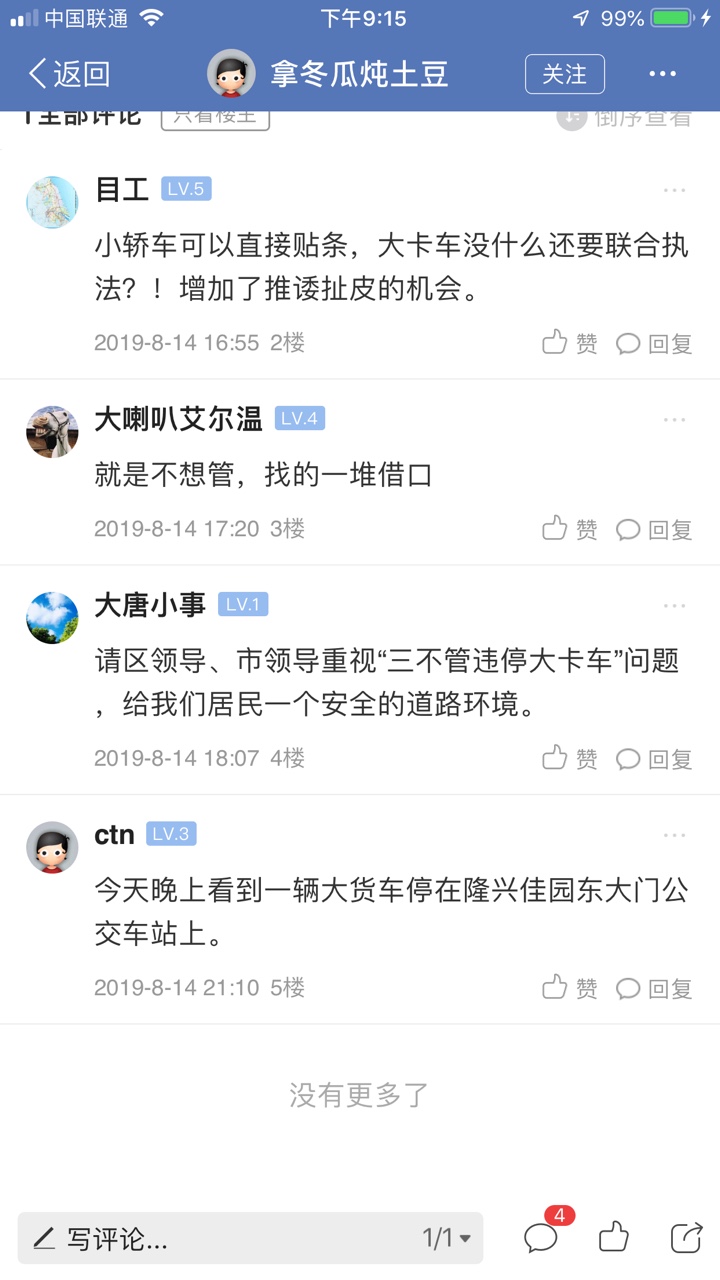Reply to 大唐小事's comment
The width and height of the screenshot is (720, 1280).
coord(654,759)
